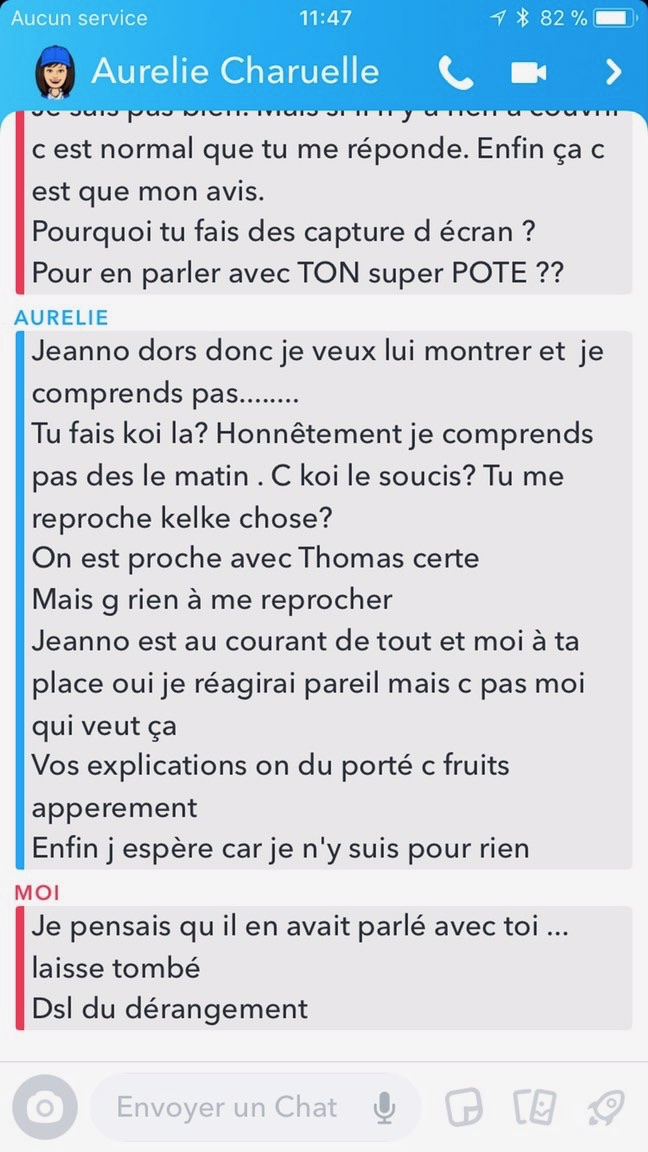Tap the Envoyer un Chat text field
Viewport: 648px width, 1152px height.
228,1107
